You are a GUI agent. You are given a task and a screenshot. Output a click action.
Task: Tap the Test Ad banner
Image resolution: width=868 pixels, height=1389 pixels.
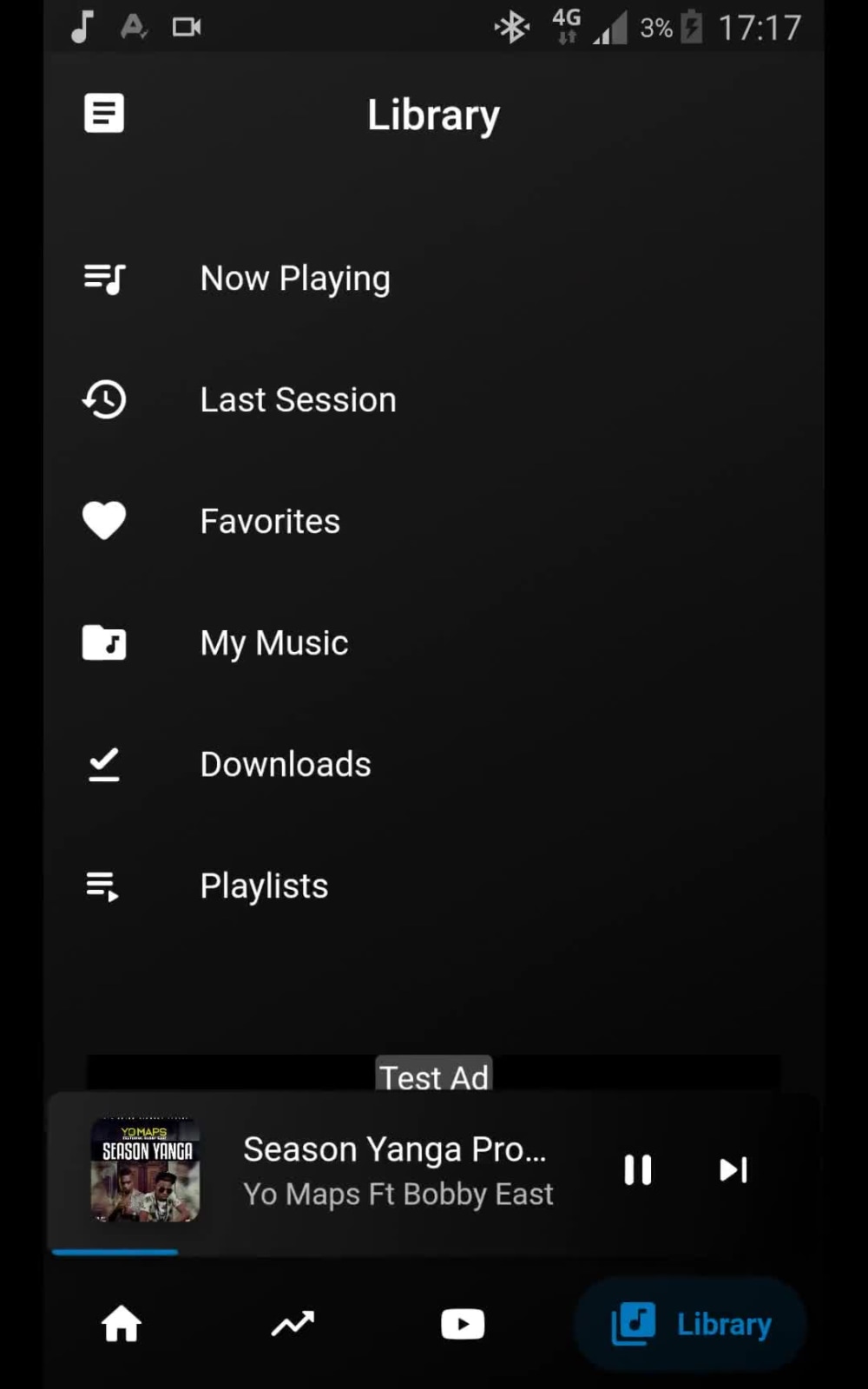pos(434,1074)
